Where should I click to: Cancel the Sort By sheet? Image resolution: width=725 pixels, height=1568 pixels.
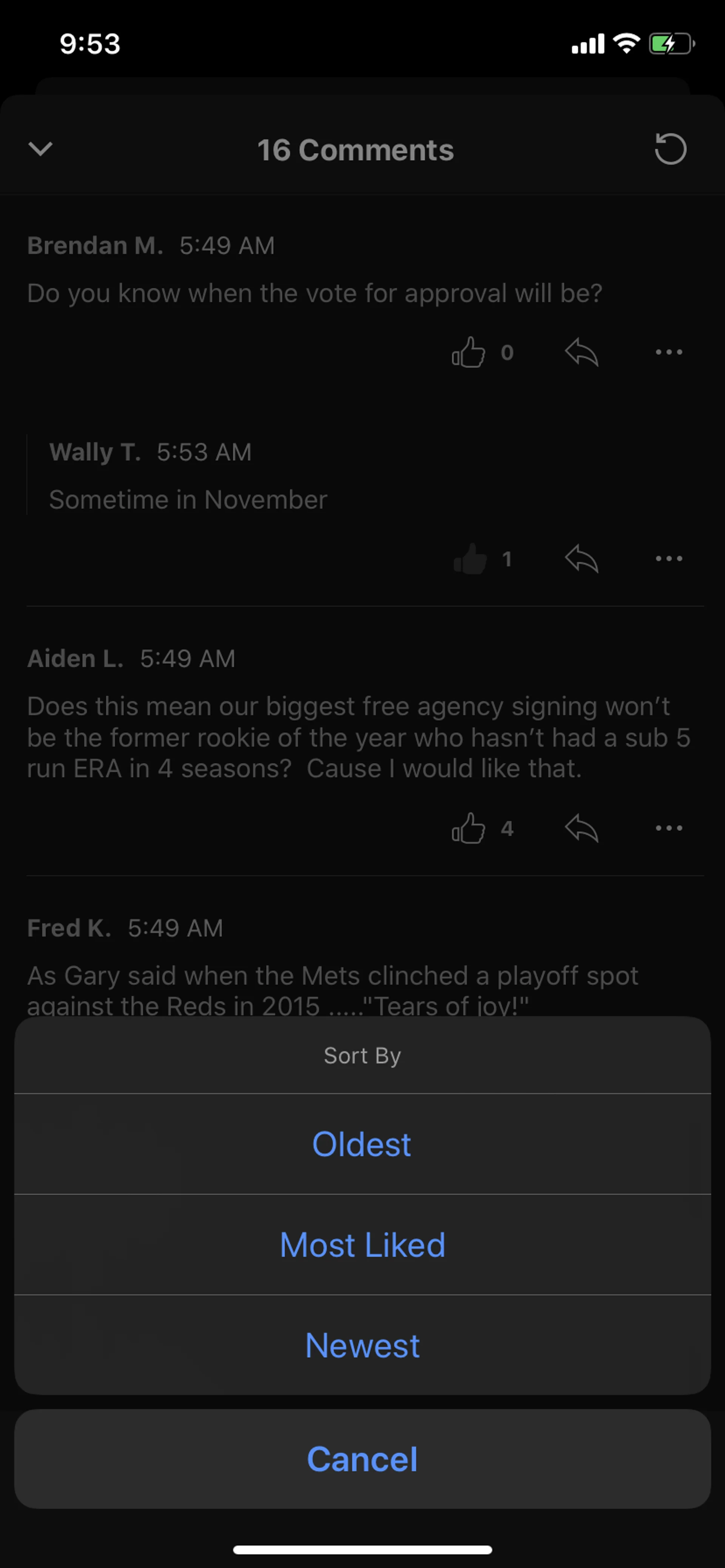pos(362,1459)
